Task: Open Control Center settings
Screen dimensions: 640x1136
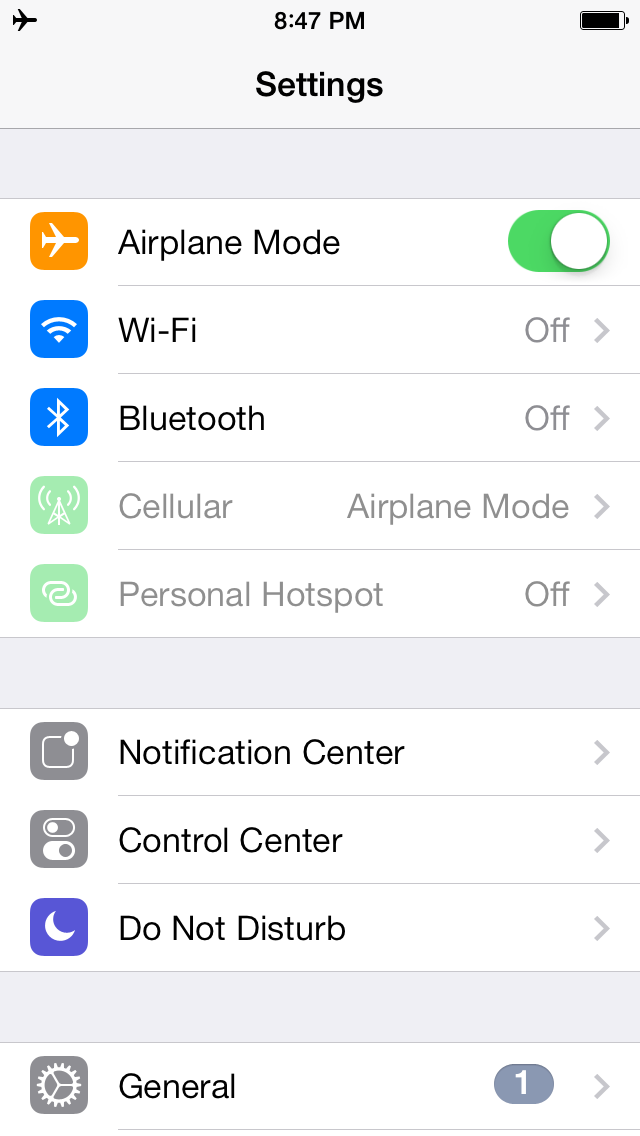Action: [320, 840]
